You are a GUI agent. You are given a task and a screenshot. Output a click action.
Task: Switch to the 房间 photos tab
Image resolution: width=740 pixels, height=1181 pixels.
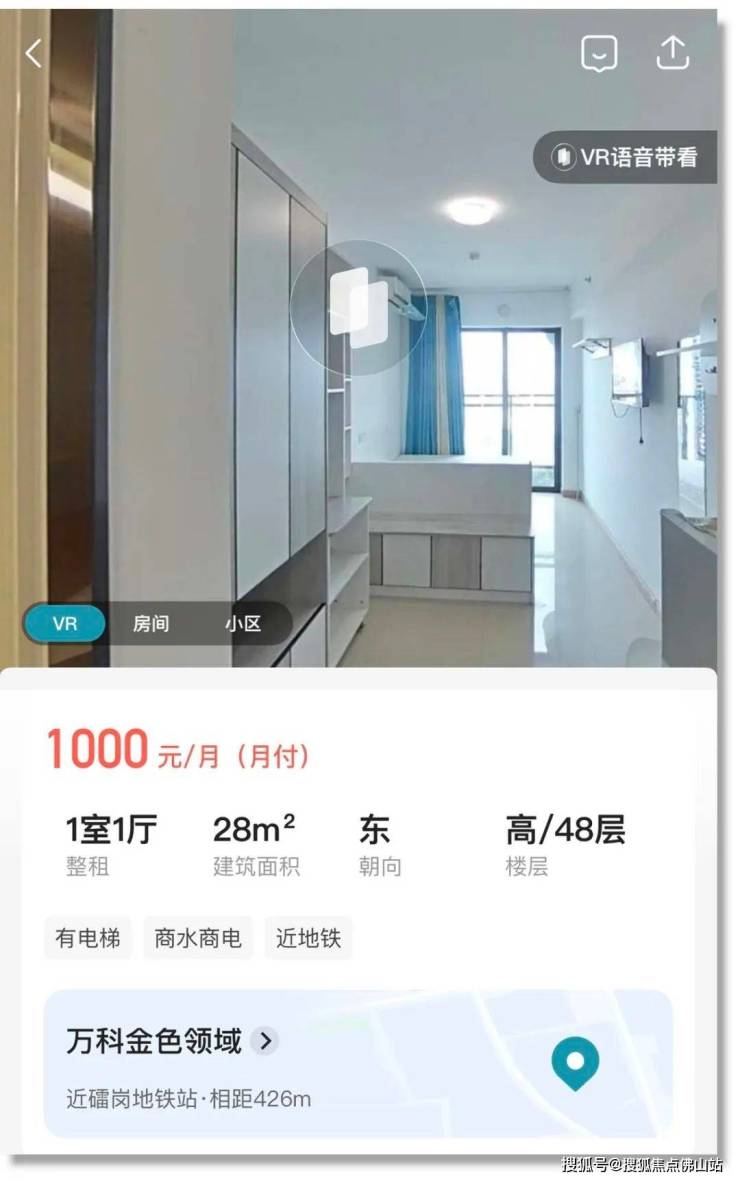click(151, 624)
